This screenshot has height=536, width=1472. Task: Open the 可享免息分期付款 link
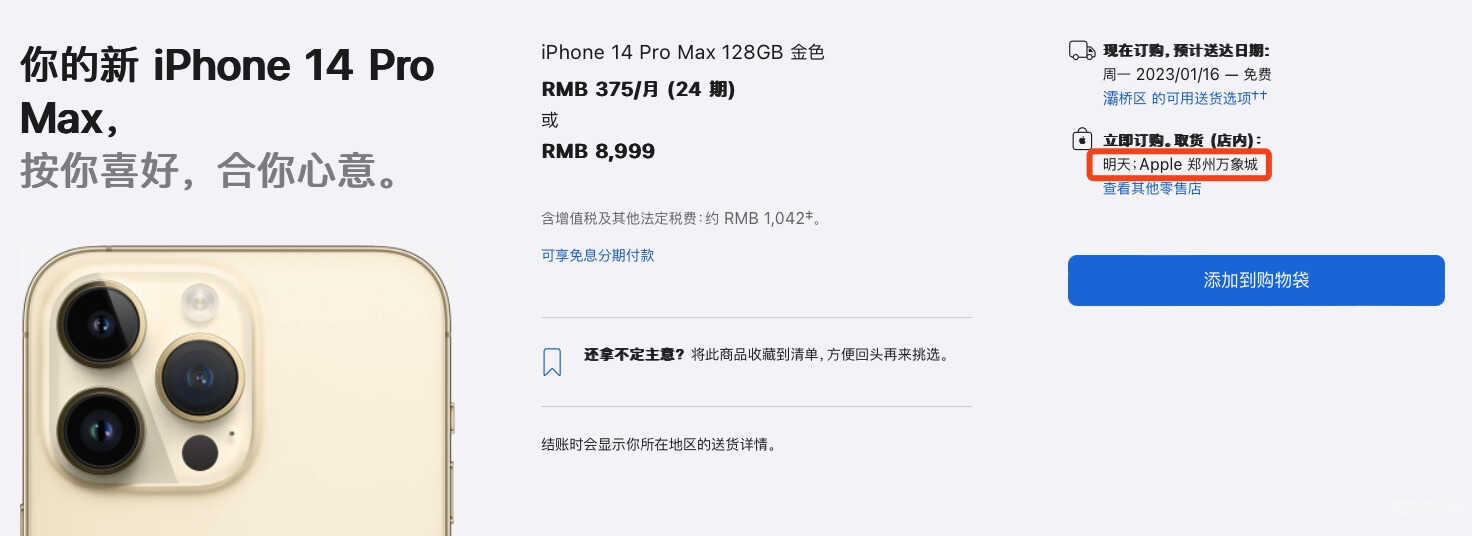[598, 255]
